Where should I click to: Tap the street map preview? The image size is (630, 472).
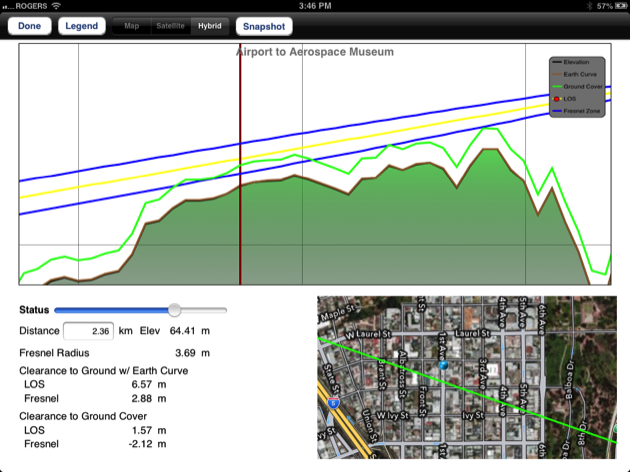coord(466,376)
